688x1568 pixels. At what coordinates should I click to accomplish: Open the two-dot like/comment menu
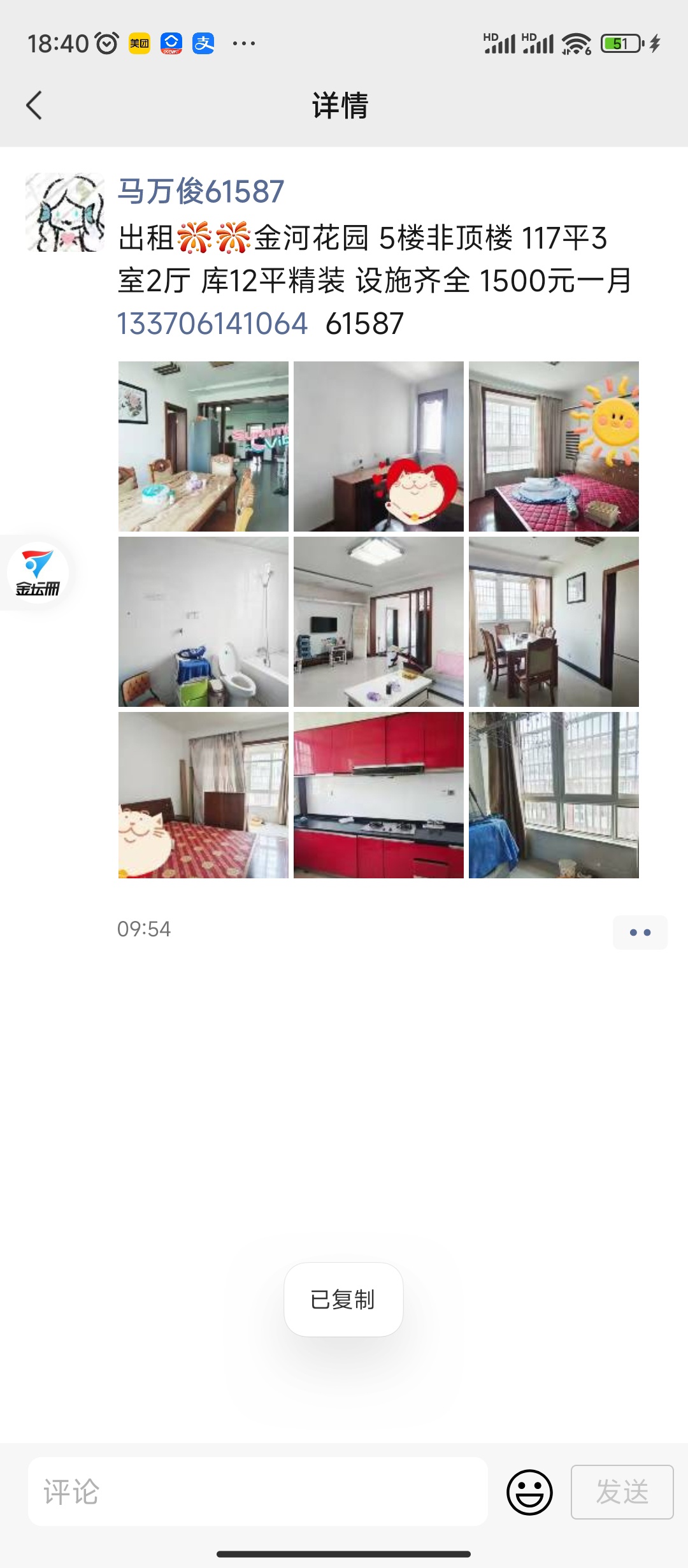click(x=640, y=933)
